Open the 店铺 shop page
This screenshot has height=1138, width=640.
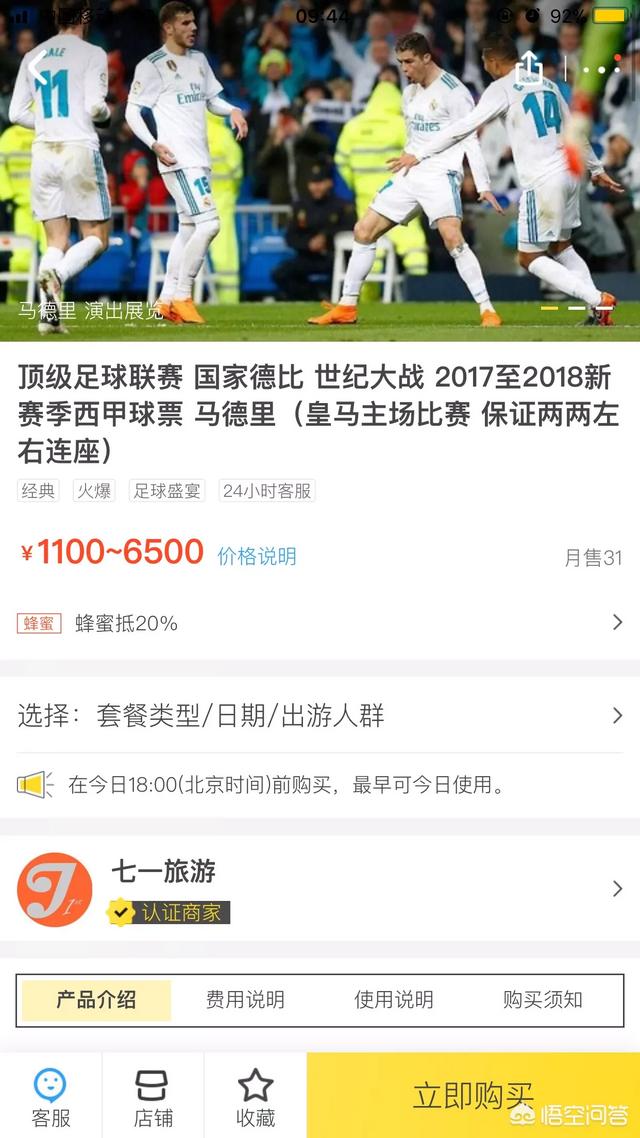153,1096
